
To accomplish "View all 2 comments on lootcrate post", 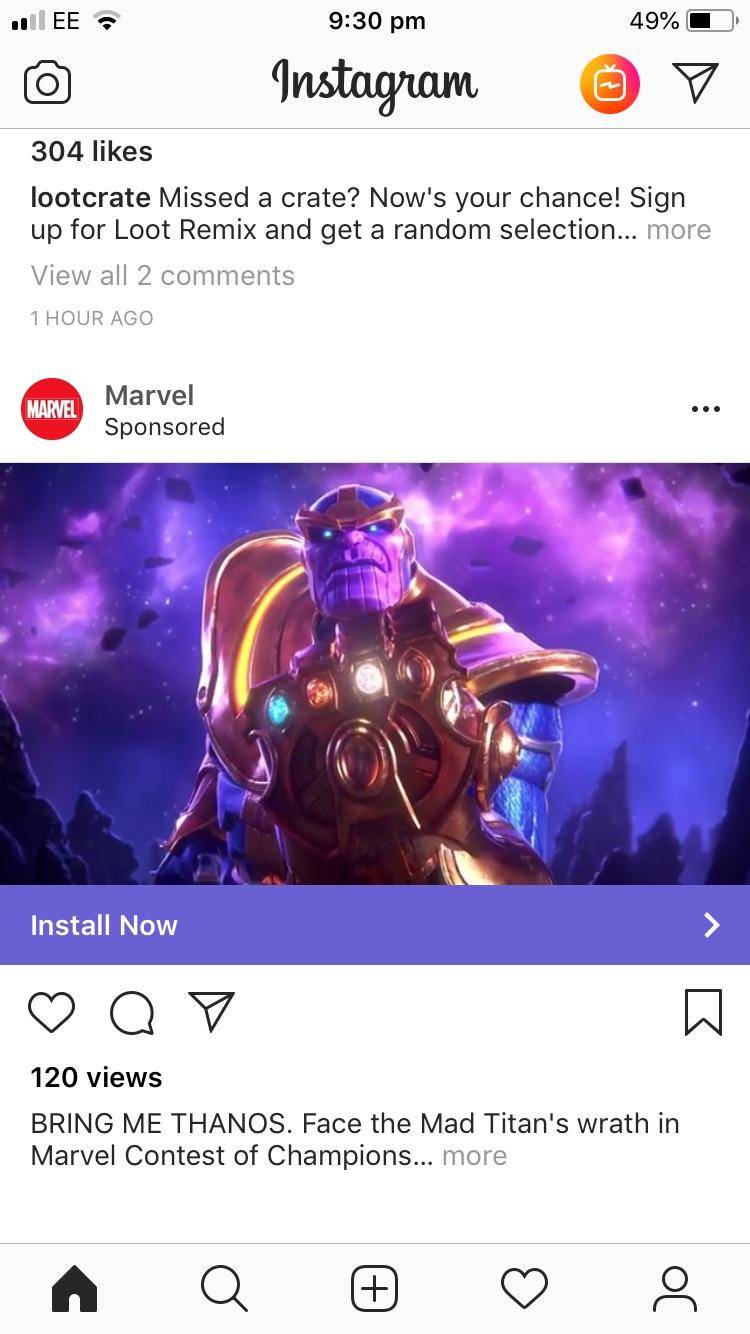I will coord(162,275).
